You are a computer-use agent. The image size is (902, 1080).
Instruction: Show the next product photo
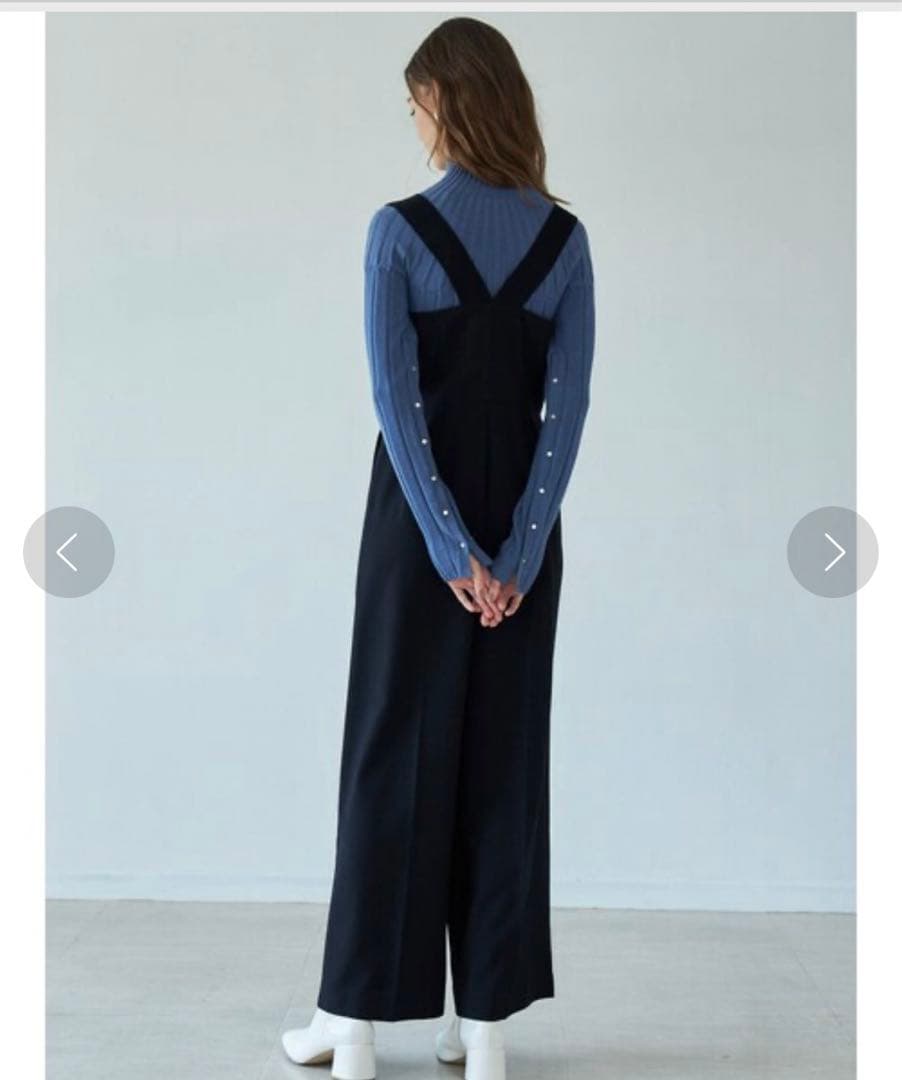pos(832,552)
